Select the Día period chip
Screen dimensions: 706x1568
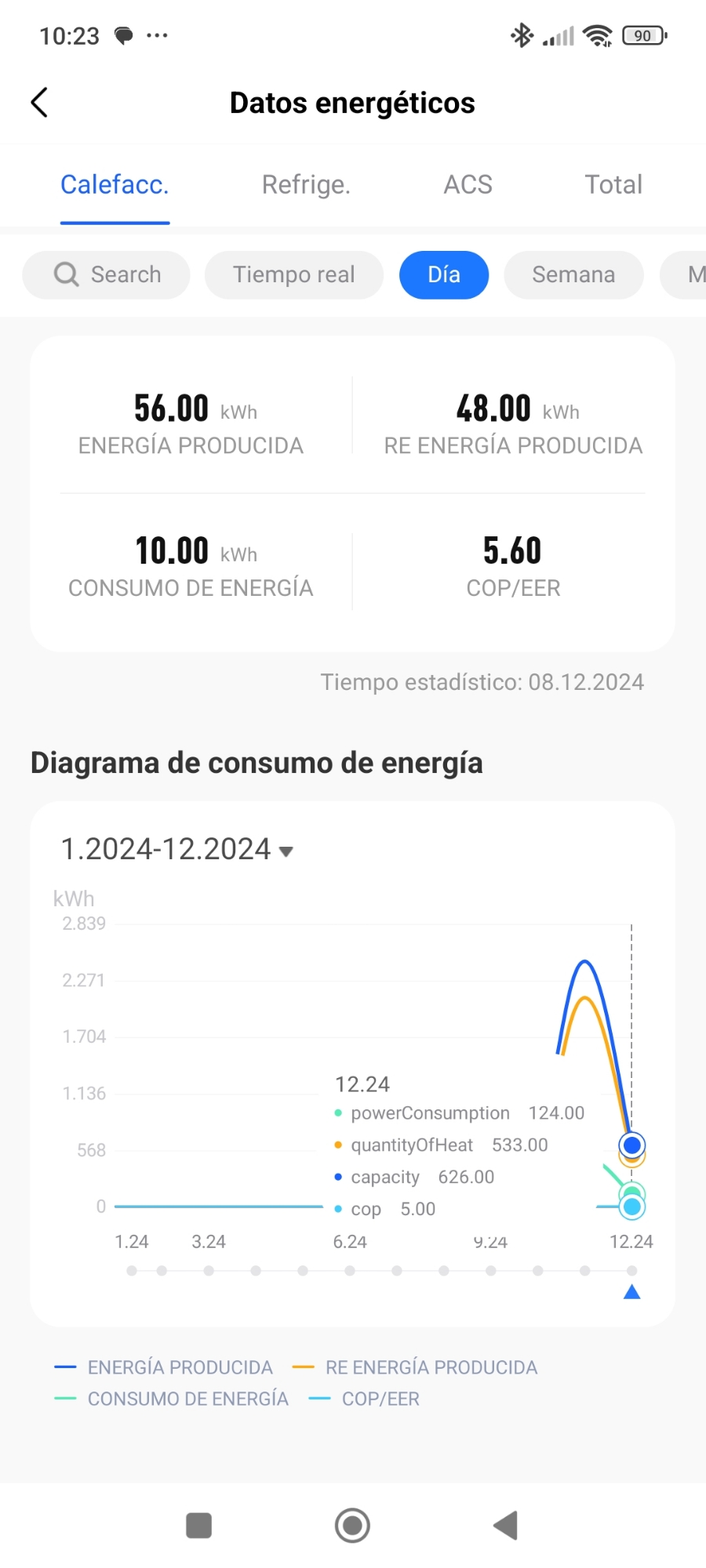[x=444, y=275]
